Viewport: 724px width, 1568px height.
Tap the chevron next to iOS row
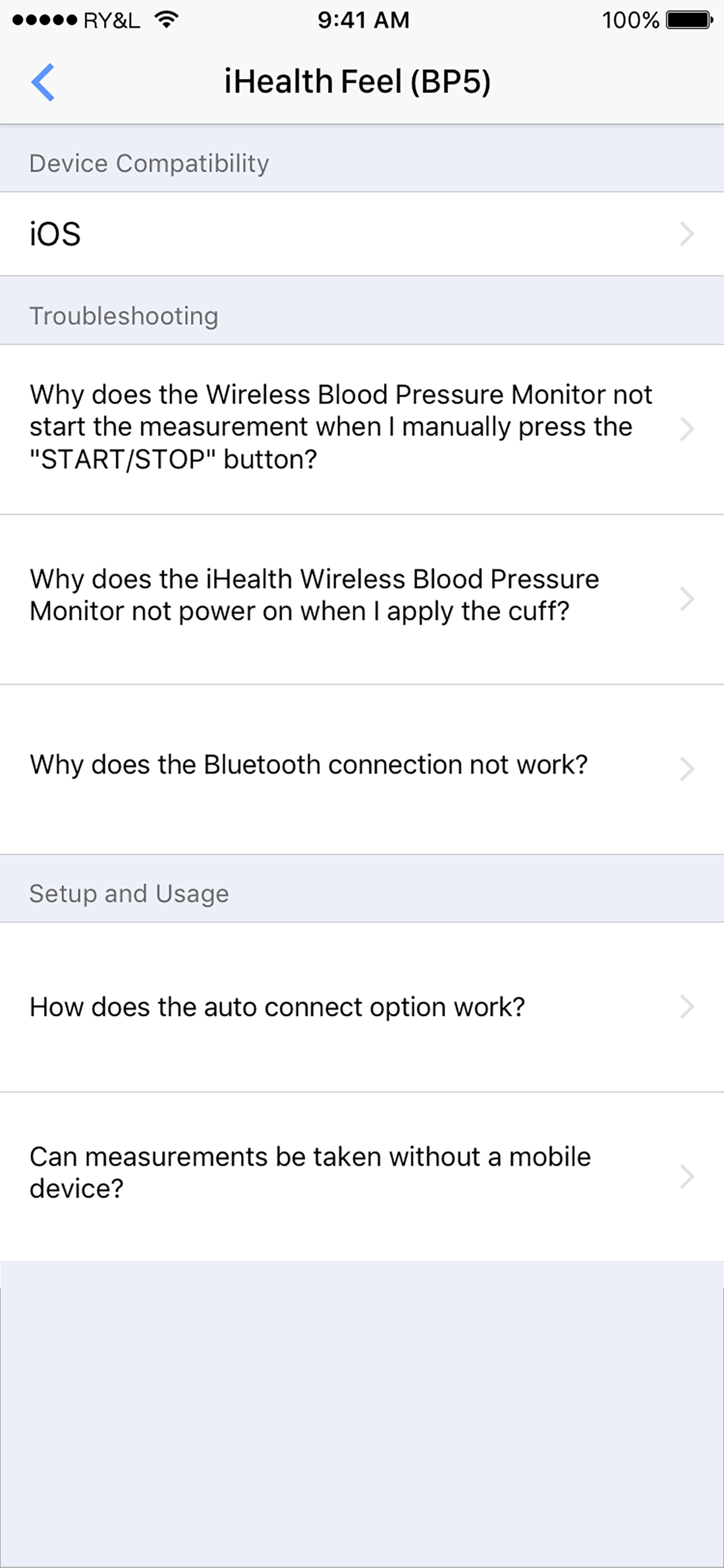point(687,234)
